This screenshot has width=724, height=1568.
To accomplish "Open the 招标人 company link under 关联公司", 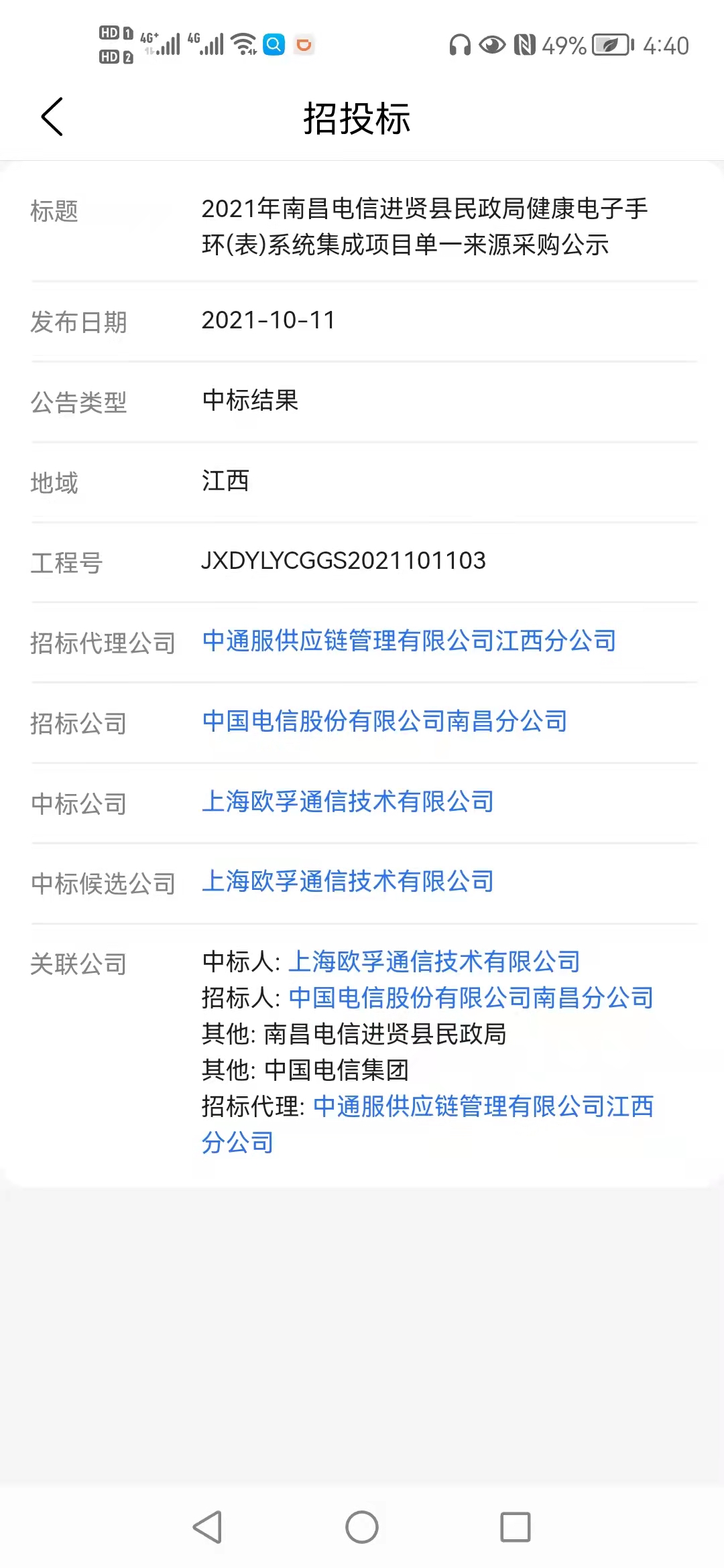I will (x=471, y=998).
